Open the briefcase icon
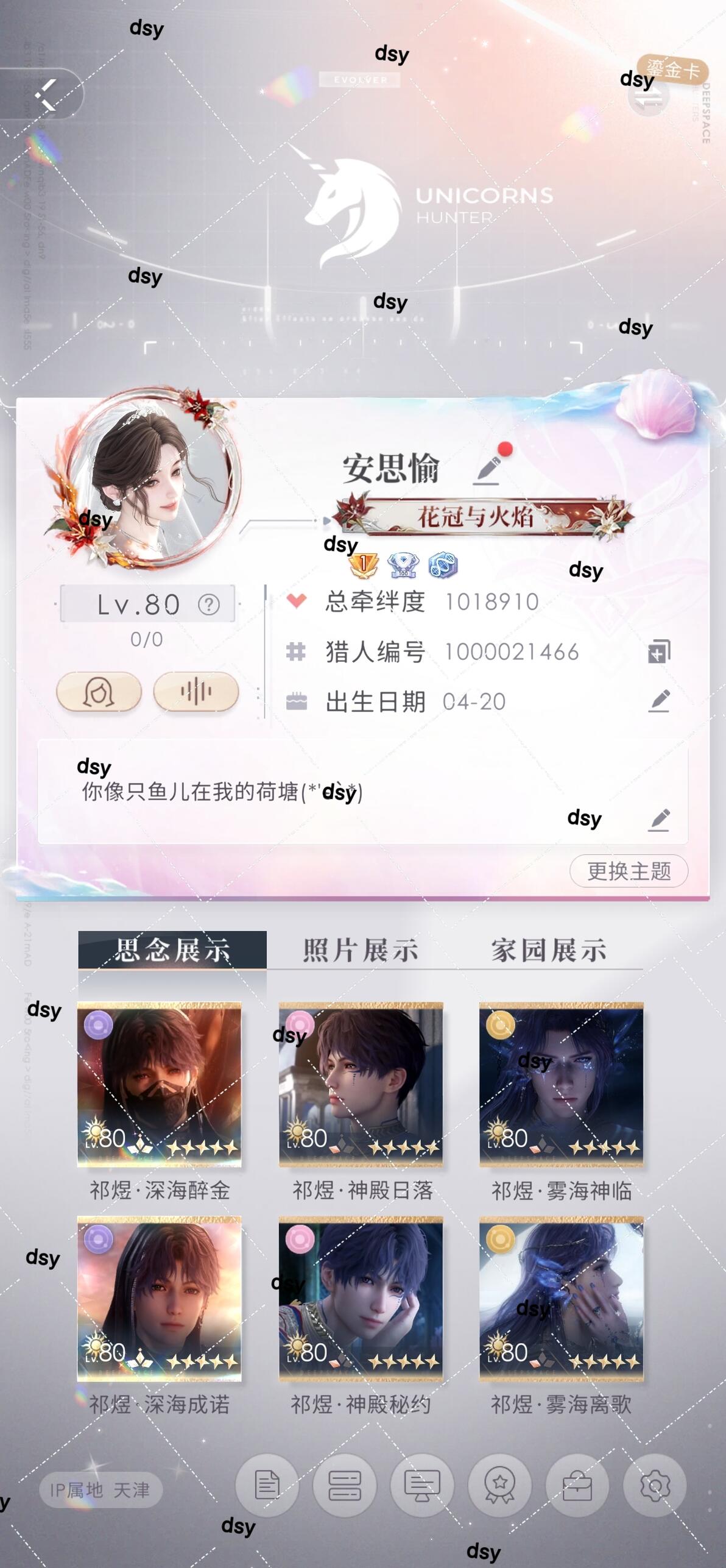The image size is (726, 1568). [577, 1485]
